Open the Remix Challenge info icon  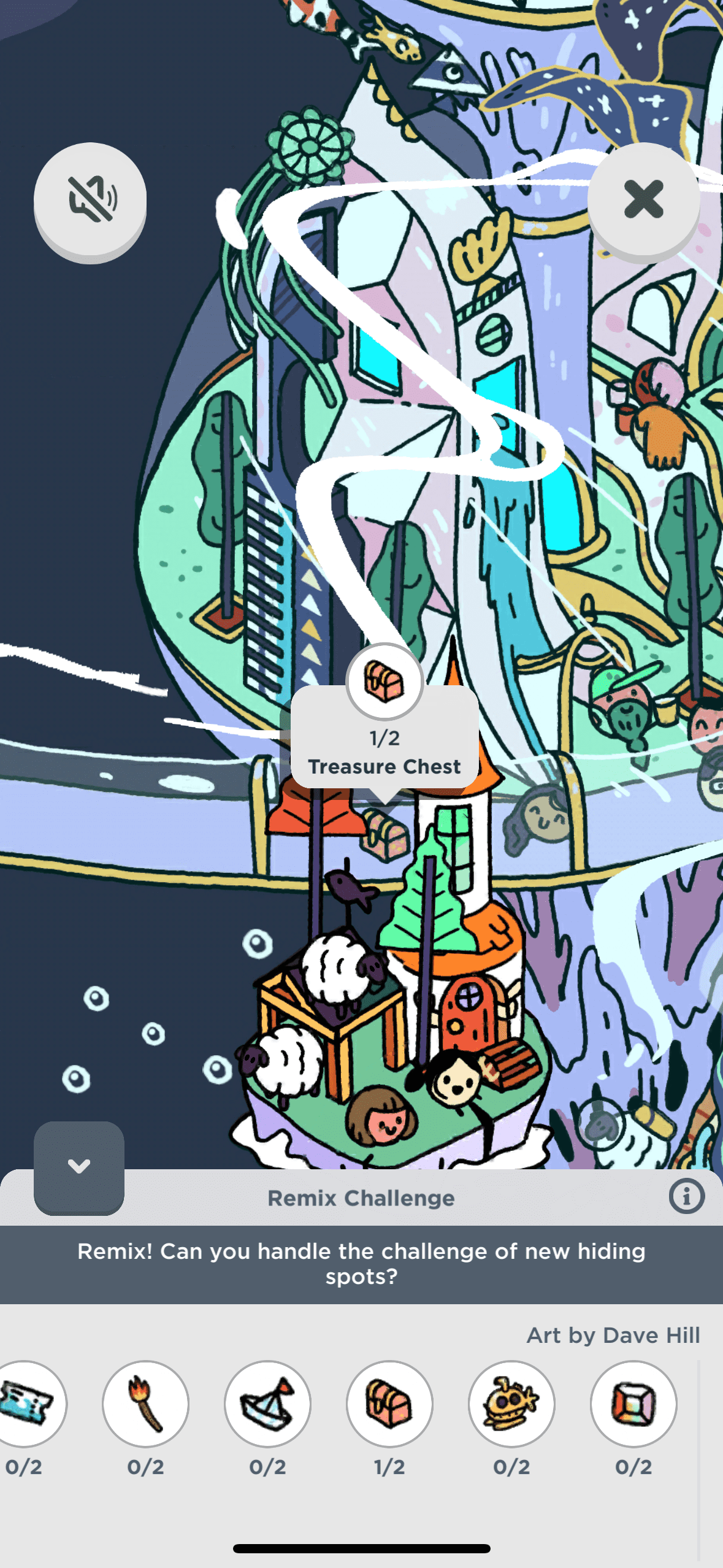pyautogui.click(x=686, y=1196)
